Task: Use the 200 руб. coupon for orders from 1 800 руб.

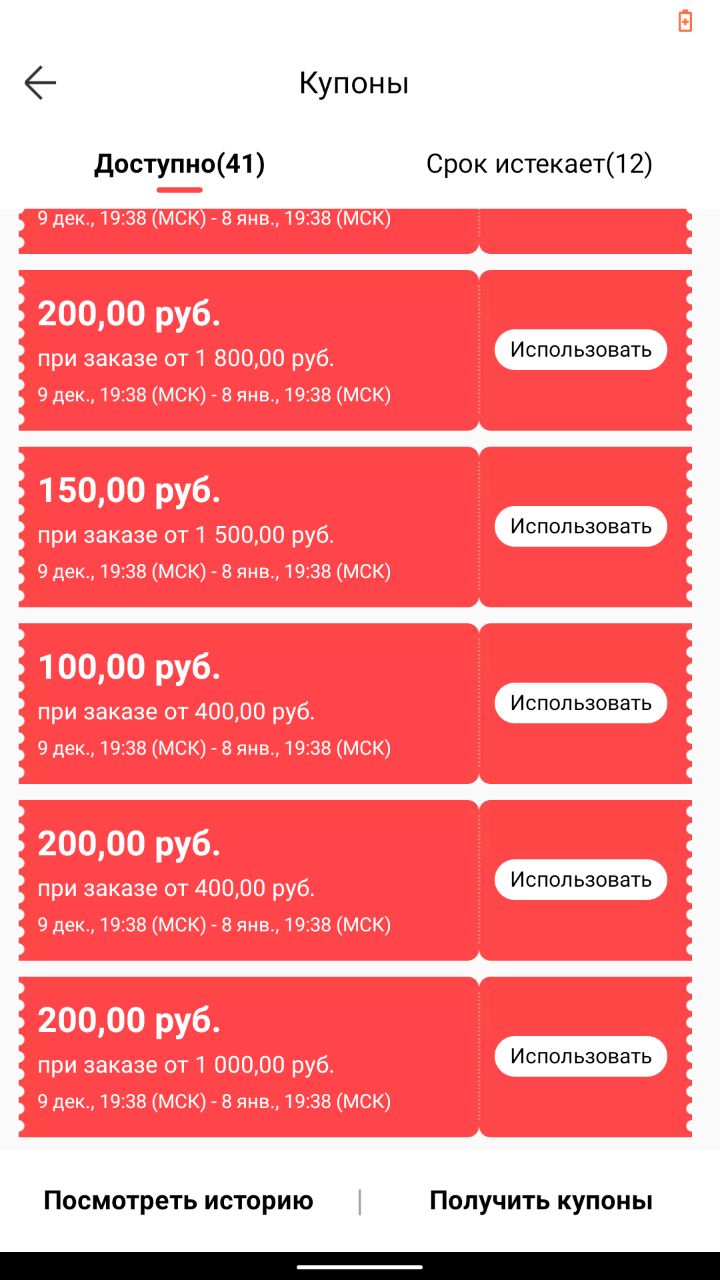Action: pos(580,350)
